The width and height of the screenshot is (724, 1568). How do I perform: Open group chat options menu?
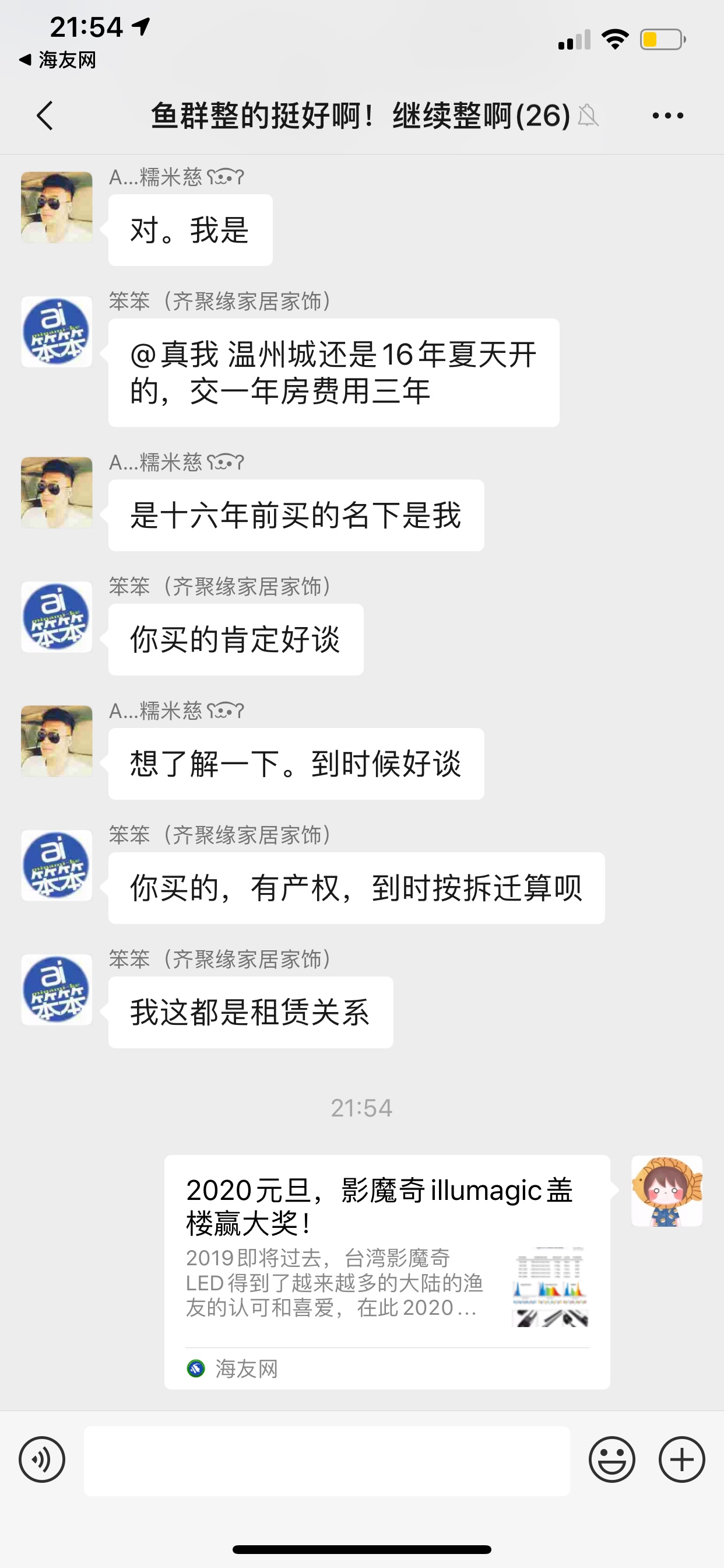[667, 116]
